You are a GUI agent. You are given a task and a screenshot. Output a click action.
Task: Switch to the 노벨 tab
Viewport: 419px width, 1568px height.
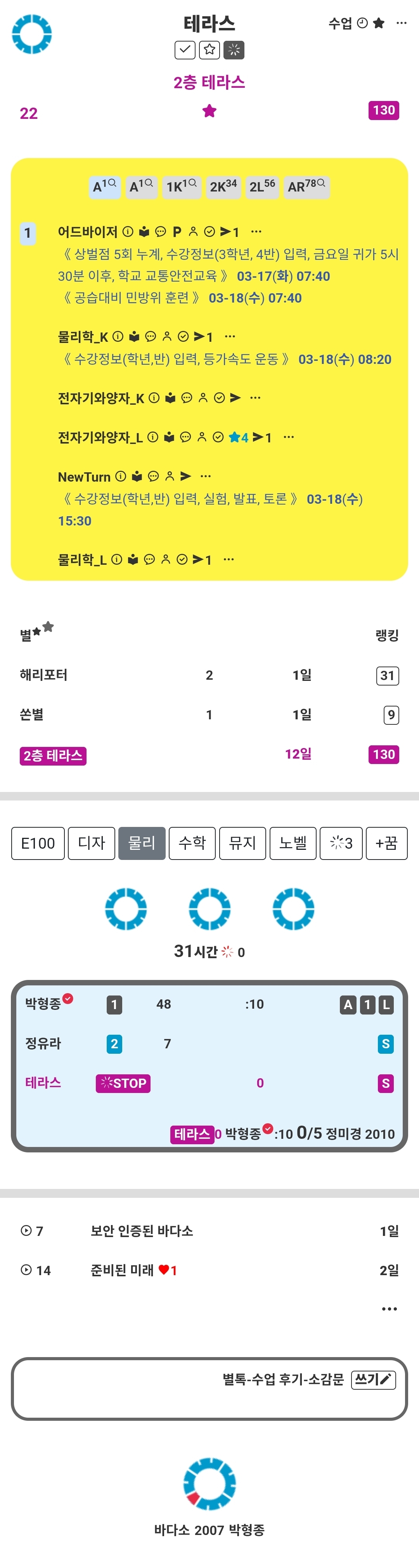click(293, 843)
